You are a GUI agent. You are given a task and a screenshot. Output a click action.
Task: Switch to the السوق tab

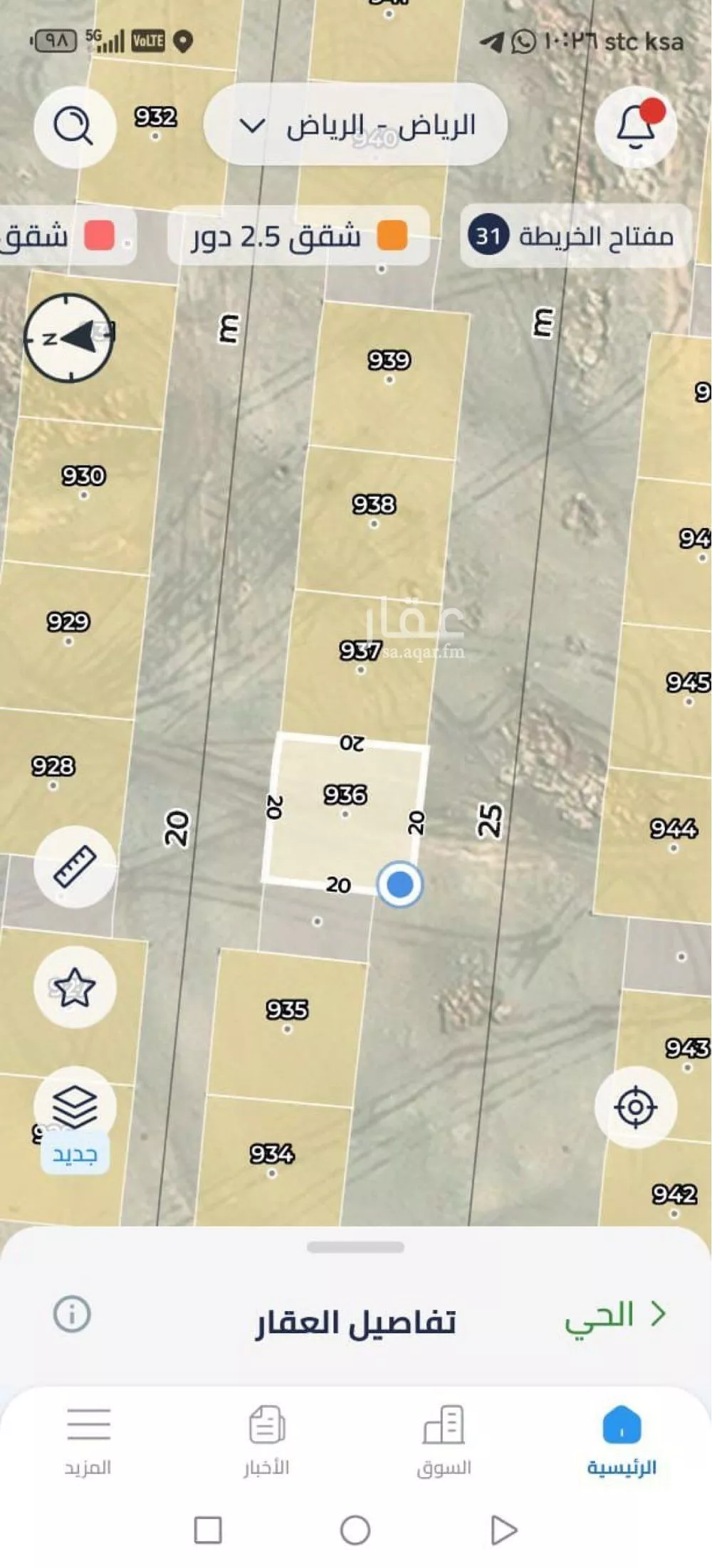[444, 1439]
